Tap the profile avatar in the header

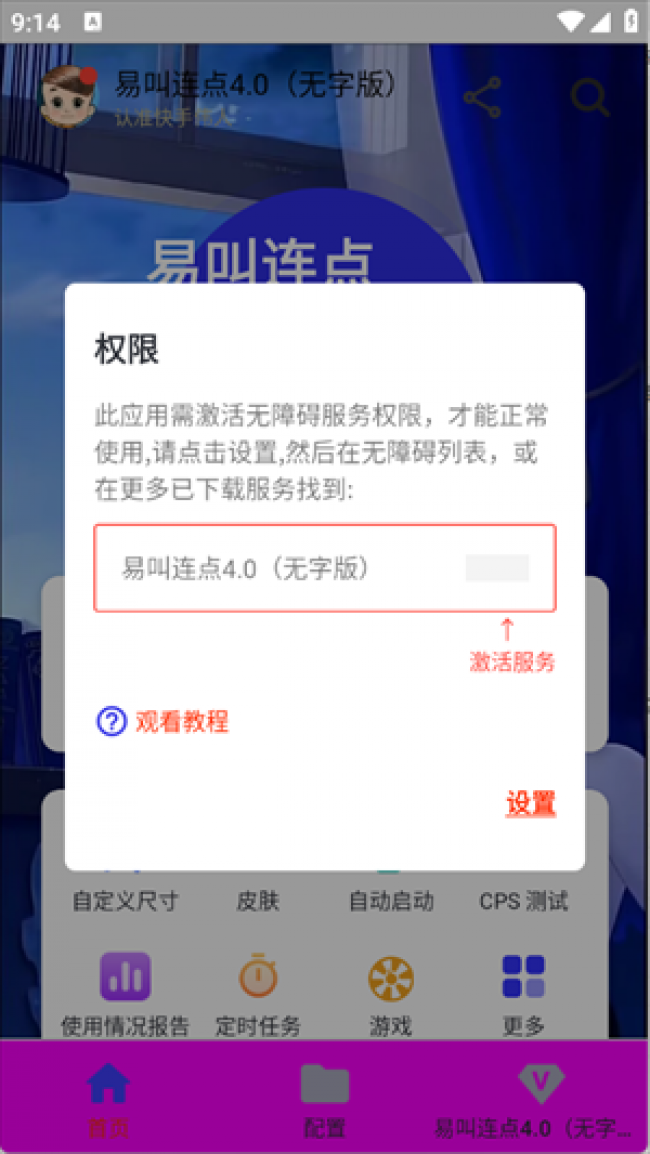coord(67,97)
